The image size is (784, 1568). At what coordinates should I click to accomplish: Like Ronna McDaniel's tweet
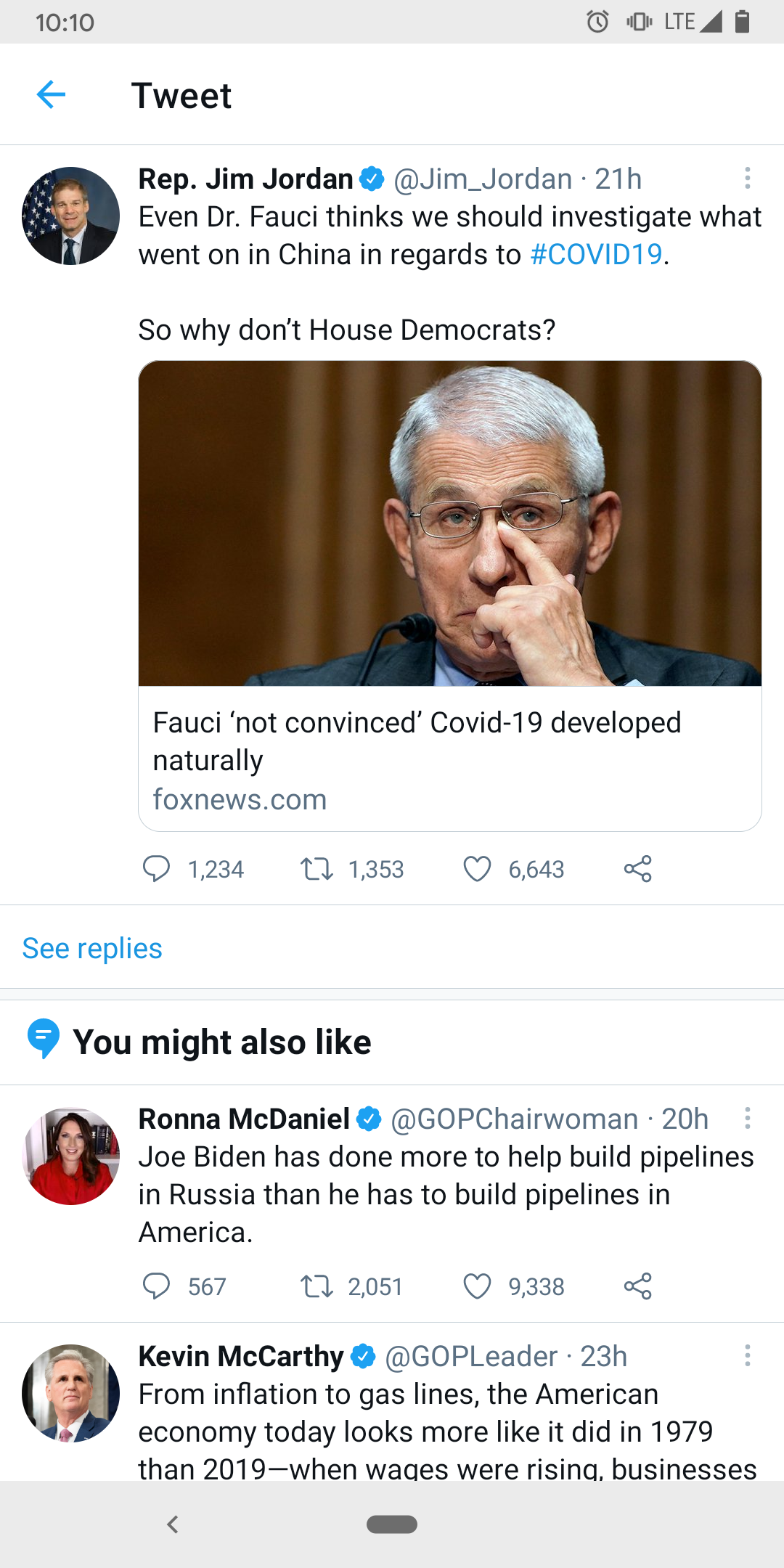click(x=477, y=1286)
